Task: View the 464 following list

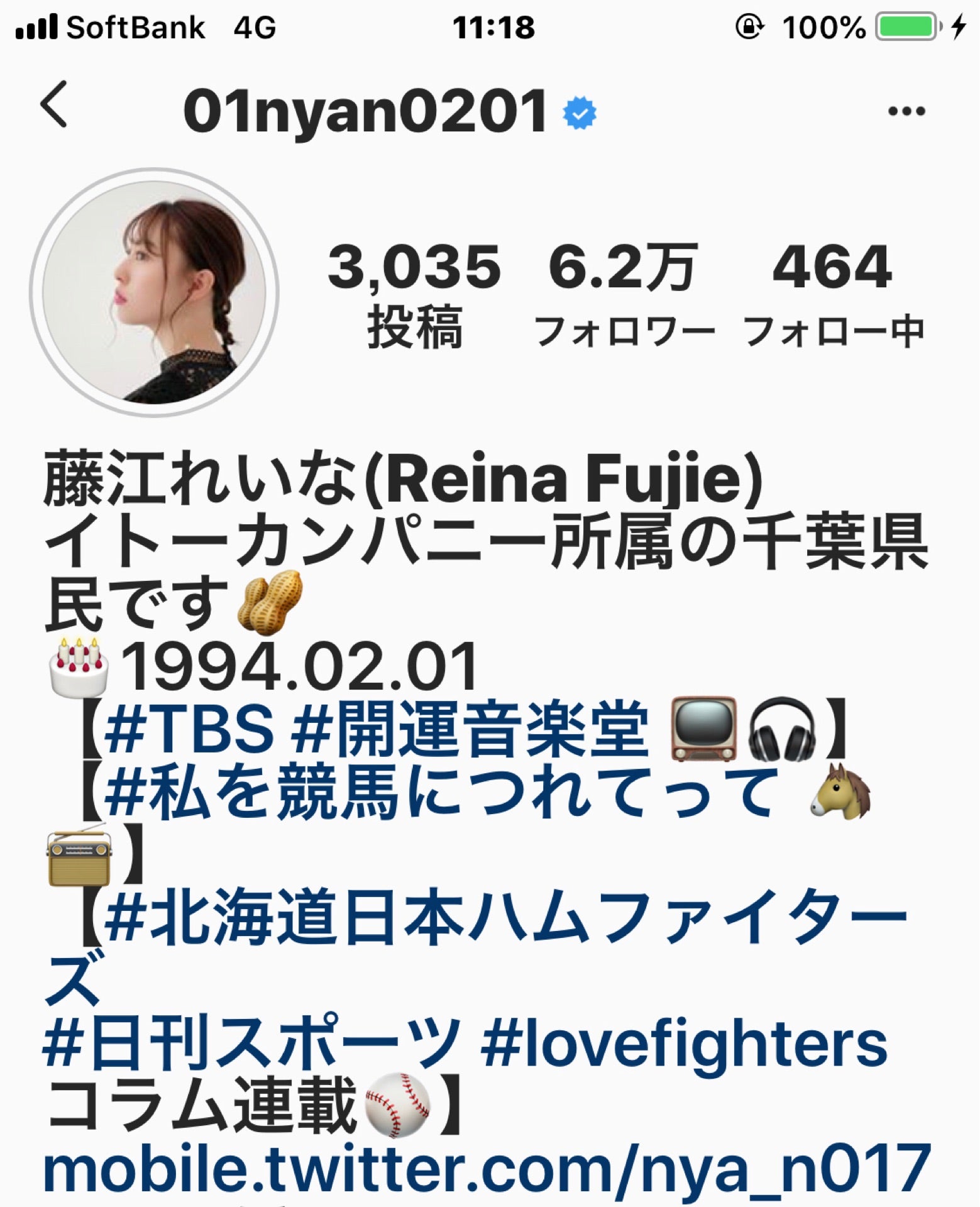Action: coord(832,294)
